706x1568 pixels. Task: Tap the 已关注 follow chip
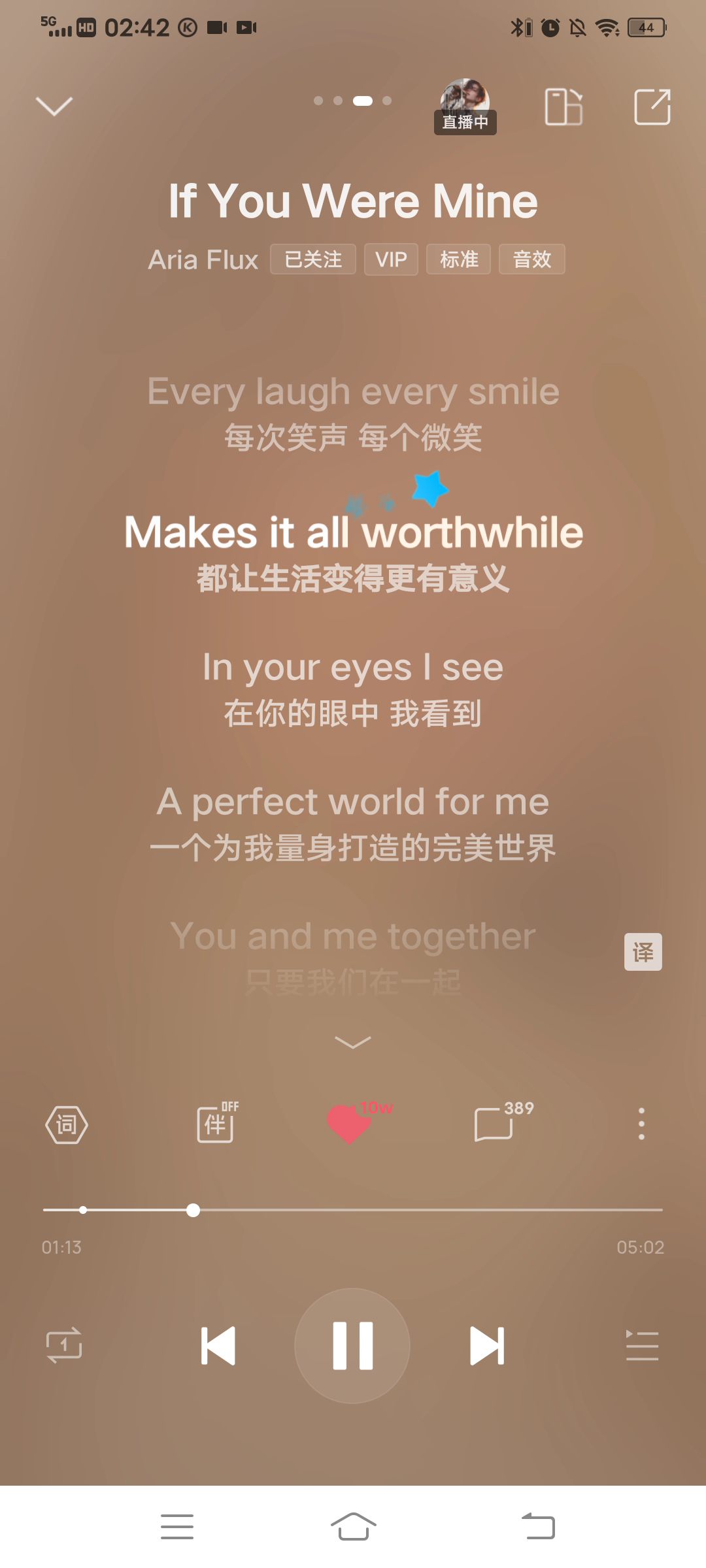[313, 259]
